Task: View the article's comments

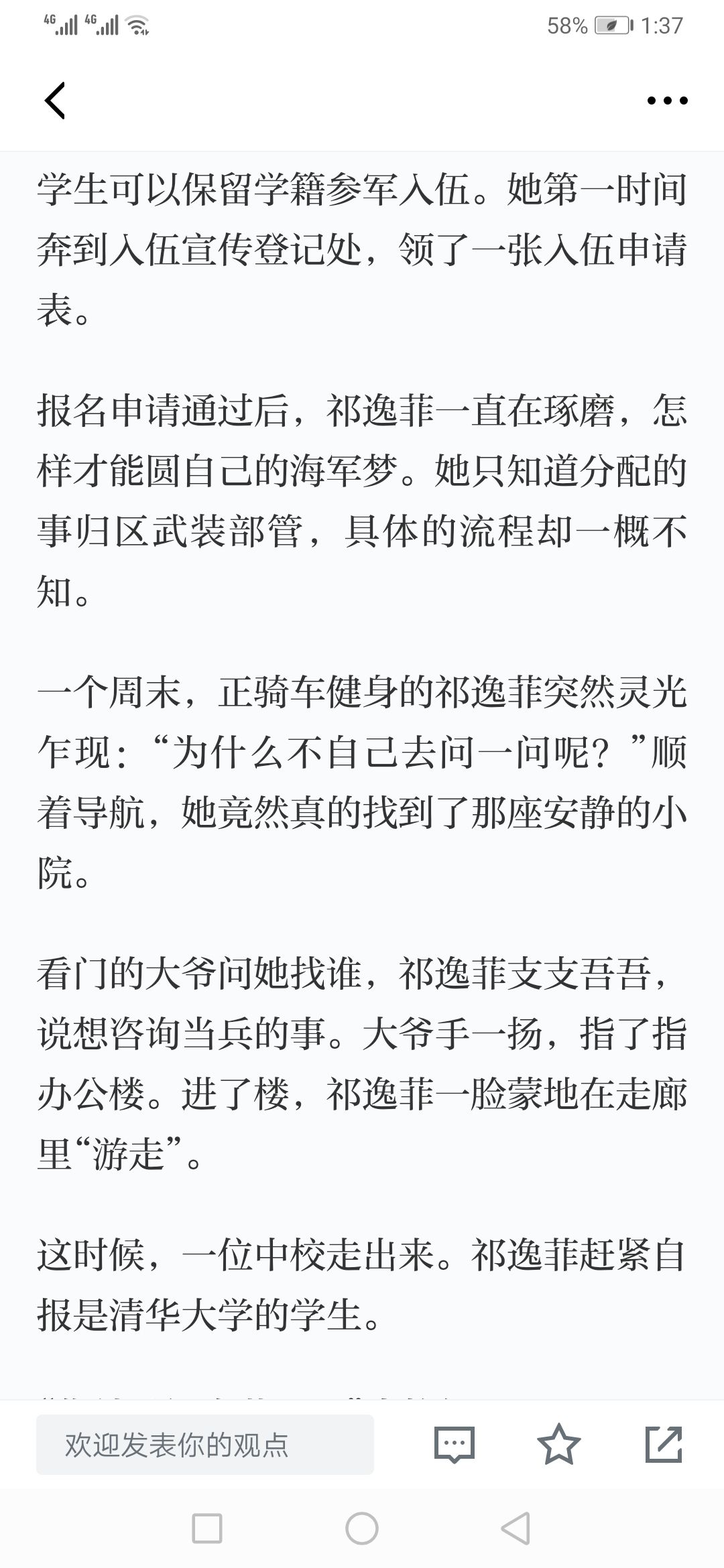Action: [455, 1444]
